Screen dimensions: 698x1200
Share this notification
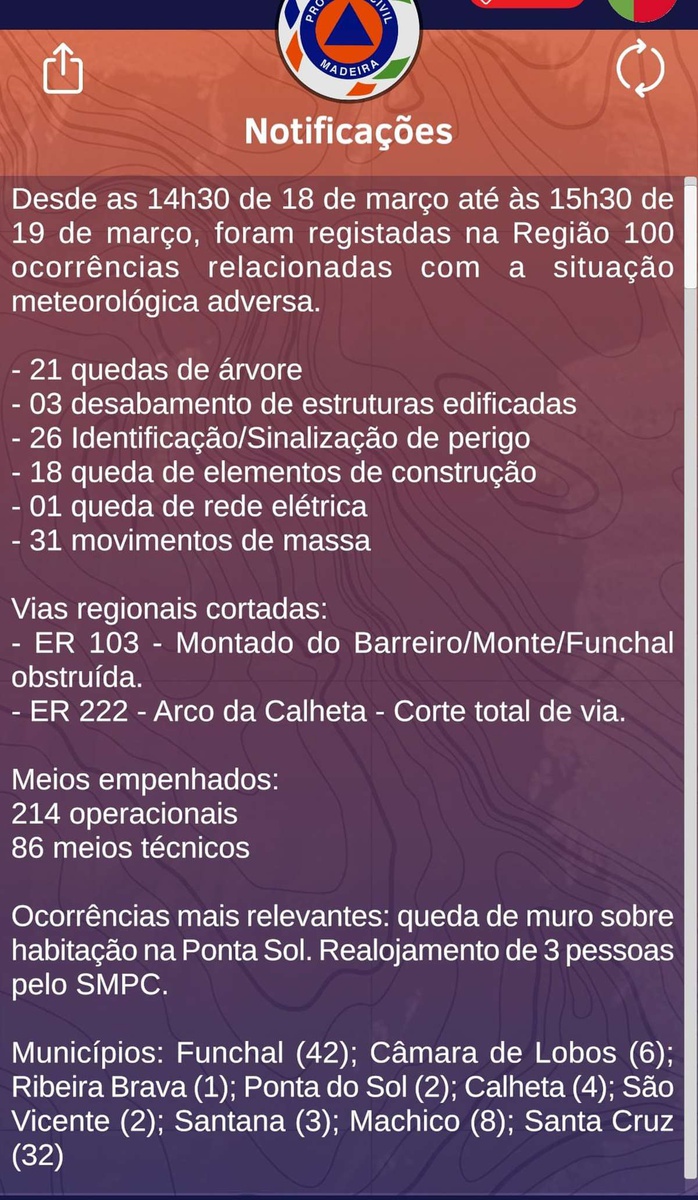(62, 69)
